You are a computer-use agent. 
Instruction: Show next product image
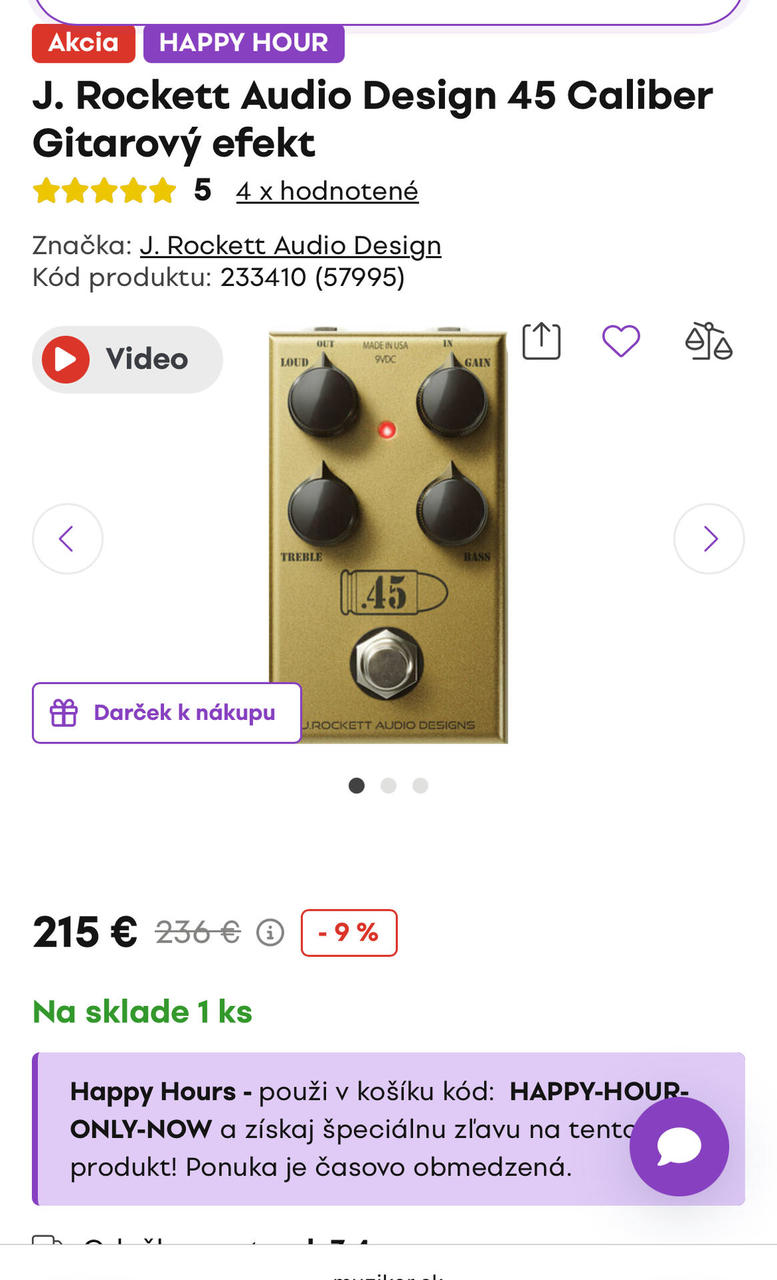(x=709, y=539)
